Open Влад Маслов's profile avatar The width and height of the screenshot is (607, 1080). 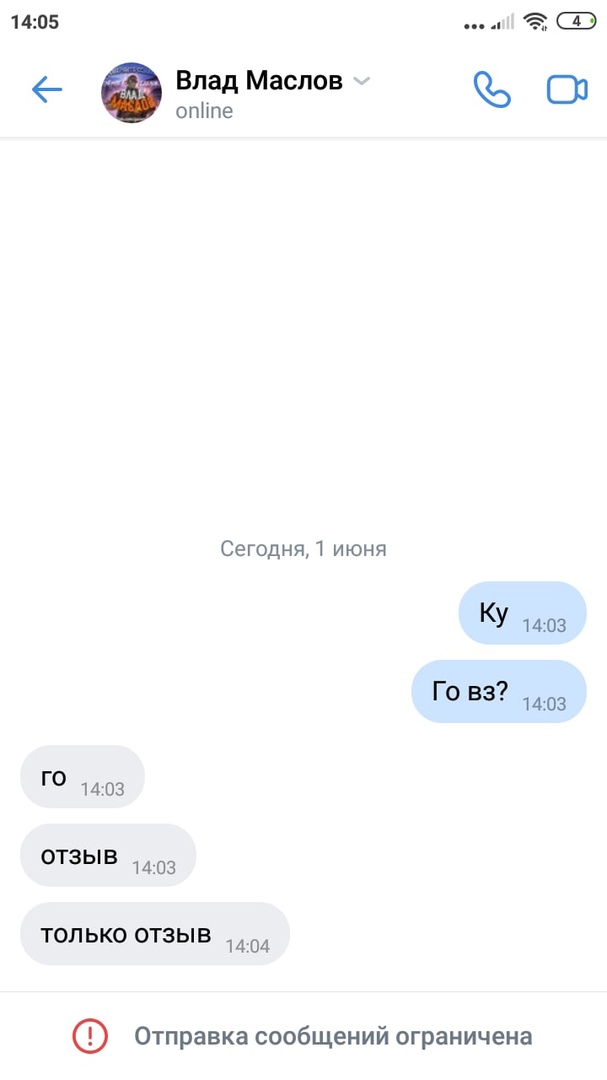(131, 93)
